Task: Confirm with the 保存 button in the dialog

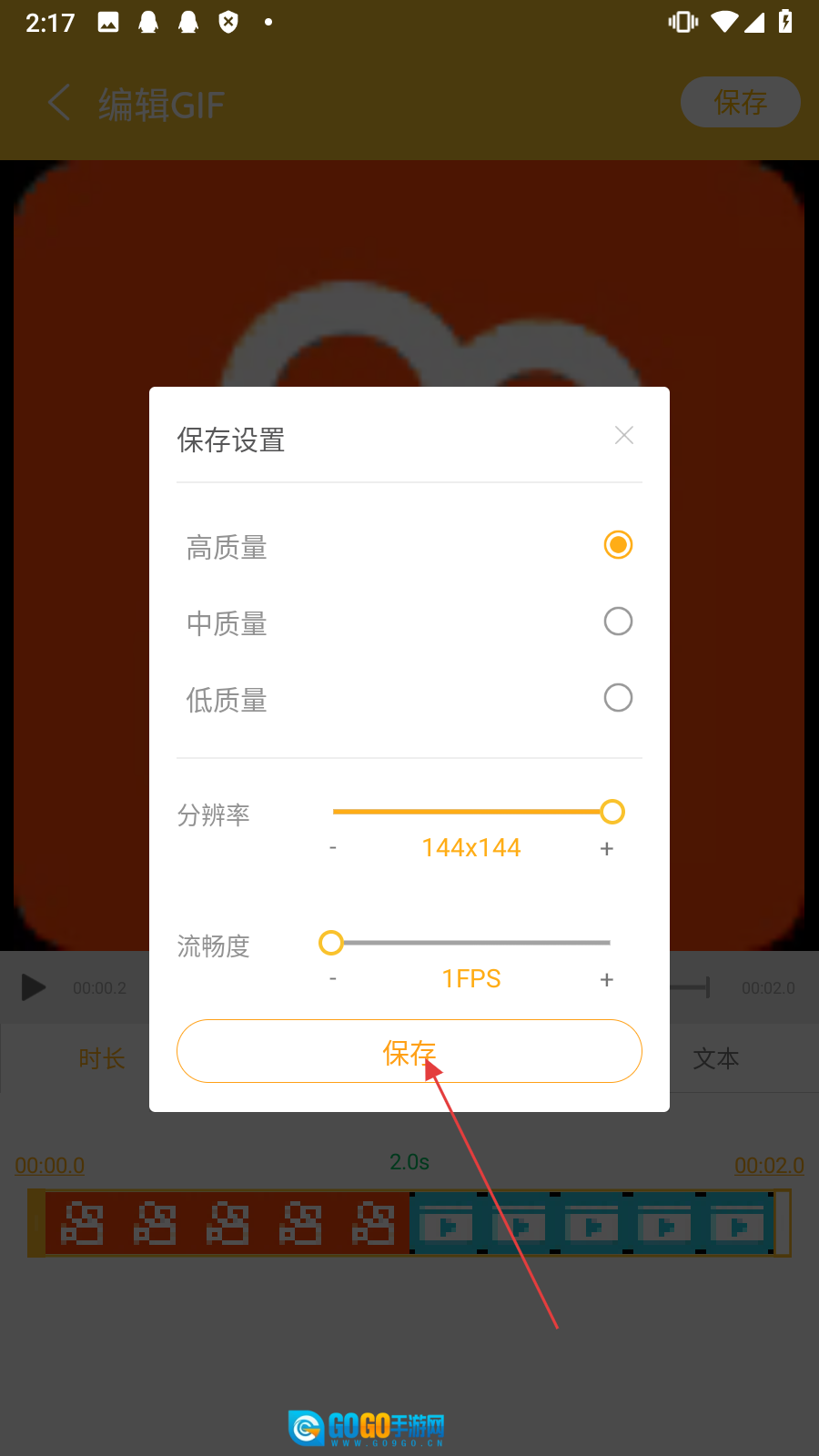Action: click(409, 1051)
